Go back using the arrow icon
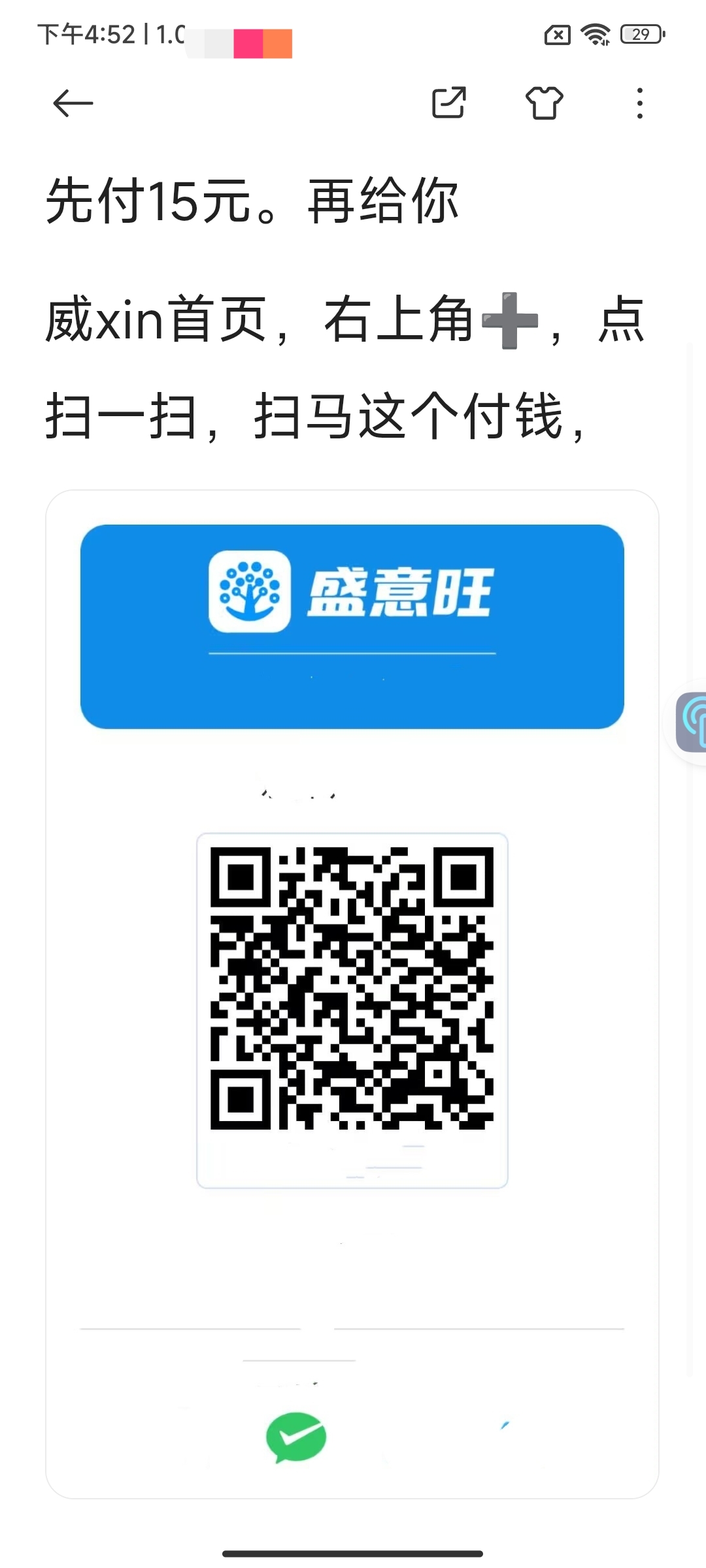 (x=73, y=103)
